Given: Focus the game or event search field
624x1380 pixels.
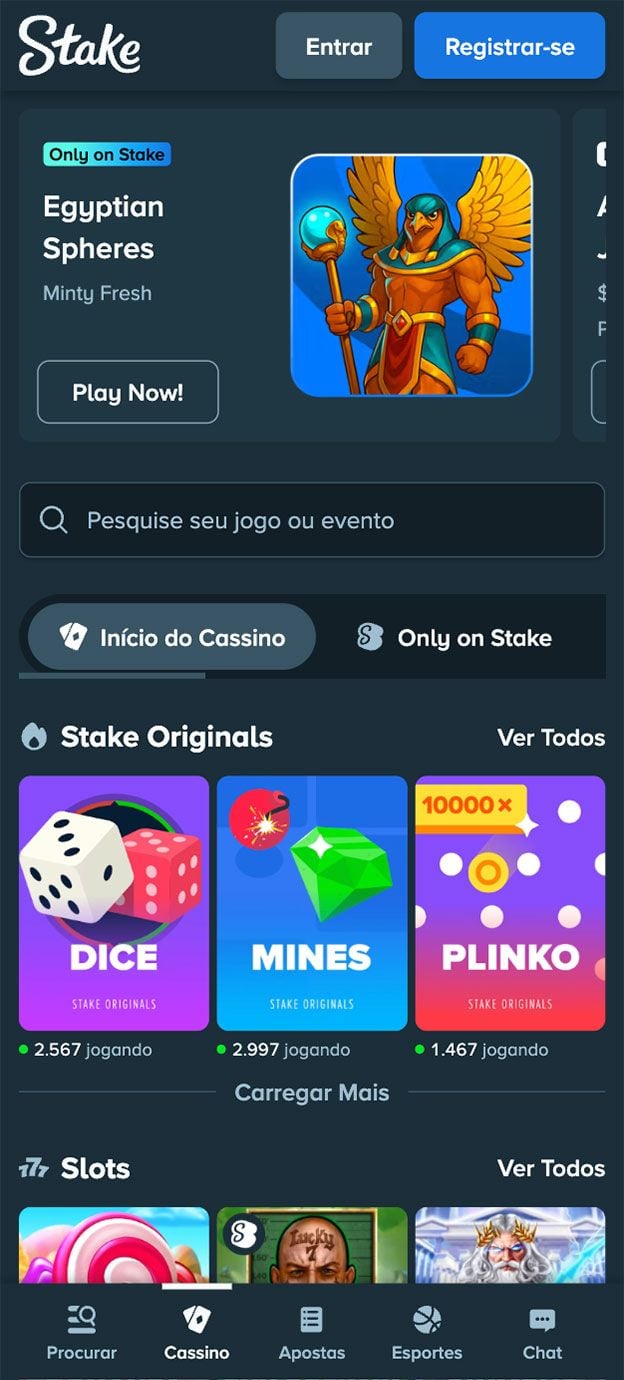Looking at the screenshot, I should [312, 520].
